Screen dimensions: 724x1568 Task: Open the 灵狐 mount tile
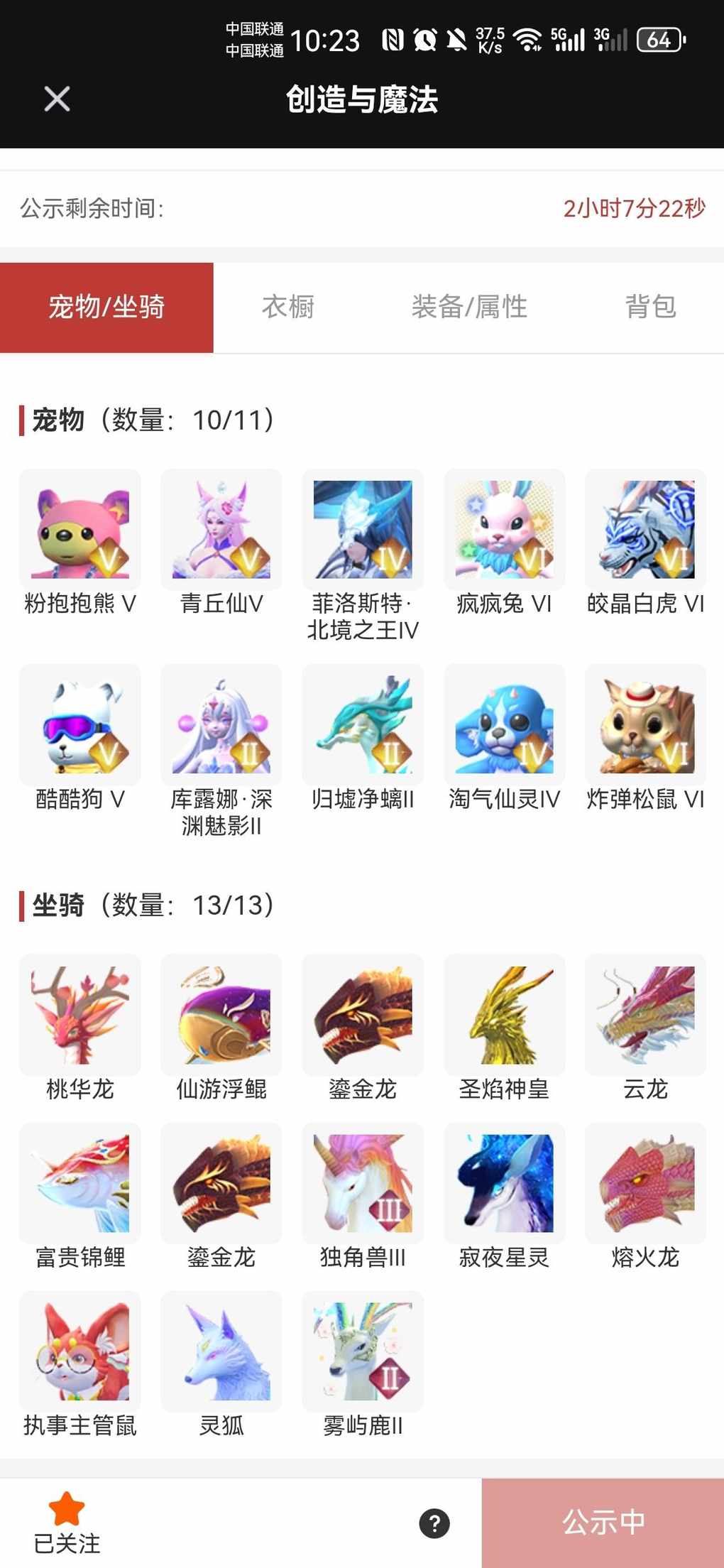coord(221,1351)
